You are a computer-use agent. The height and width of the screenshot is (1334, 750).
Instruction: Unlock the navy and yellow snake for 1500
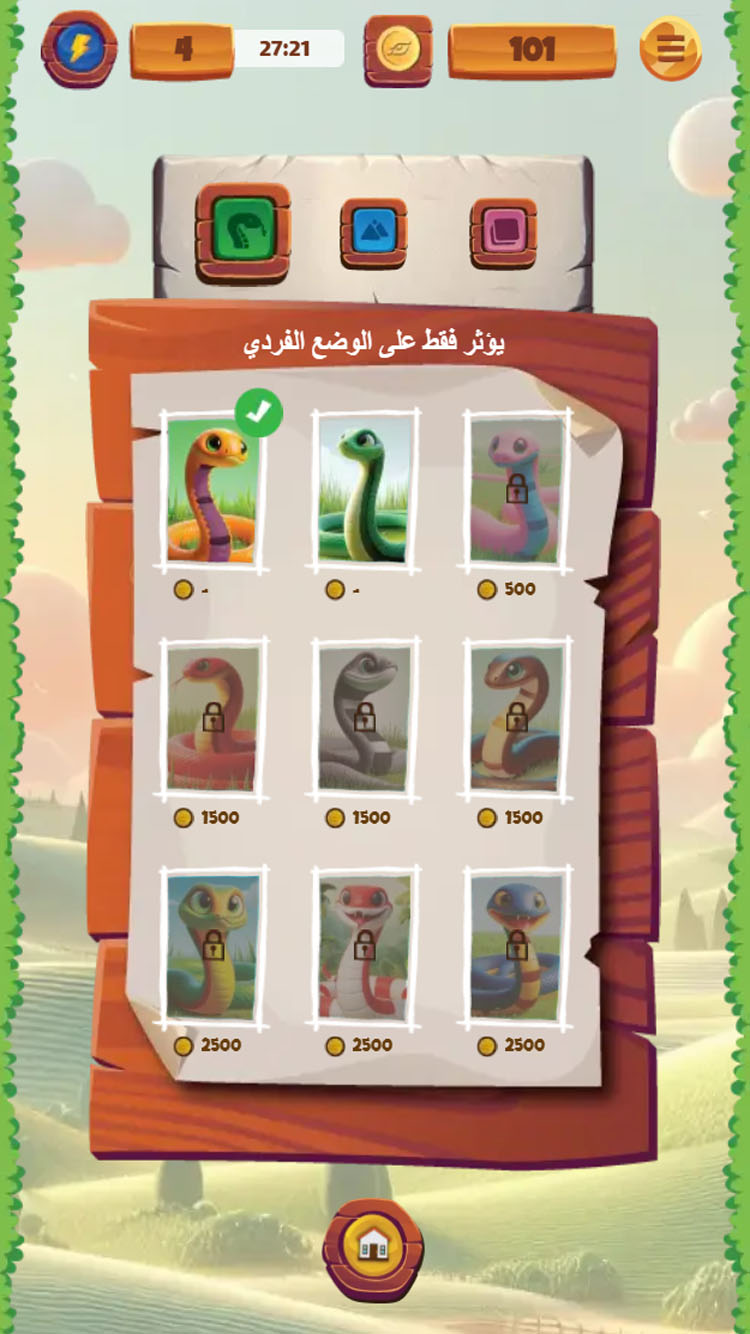tap(517, 718)
